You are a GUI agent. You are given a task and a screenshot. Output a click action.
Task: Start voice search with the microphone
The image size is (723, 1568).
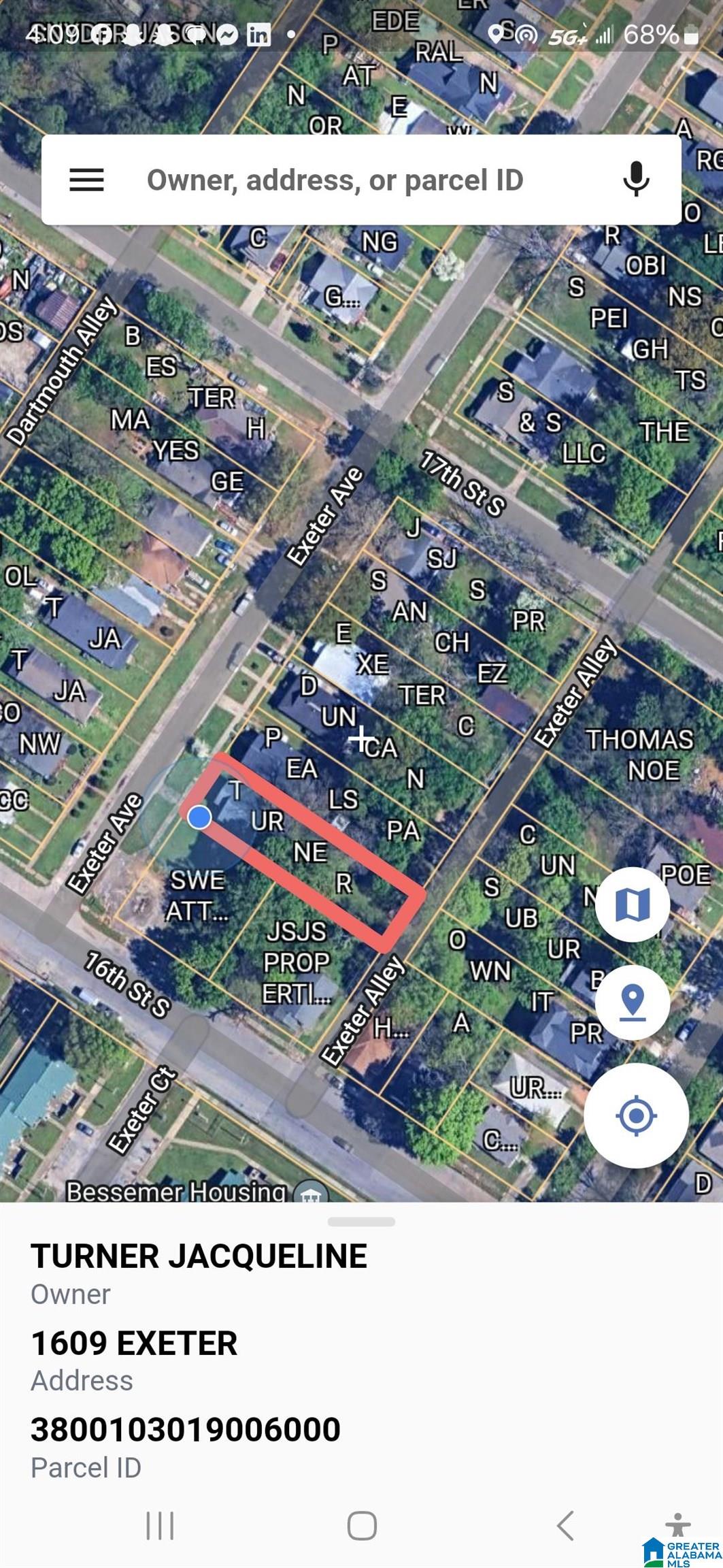click(636, 180)
